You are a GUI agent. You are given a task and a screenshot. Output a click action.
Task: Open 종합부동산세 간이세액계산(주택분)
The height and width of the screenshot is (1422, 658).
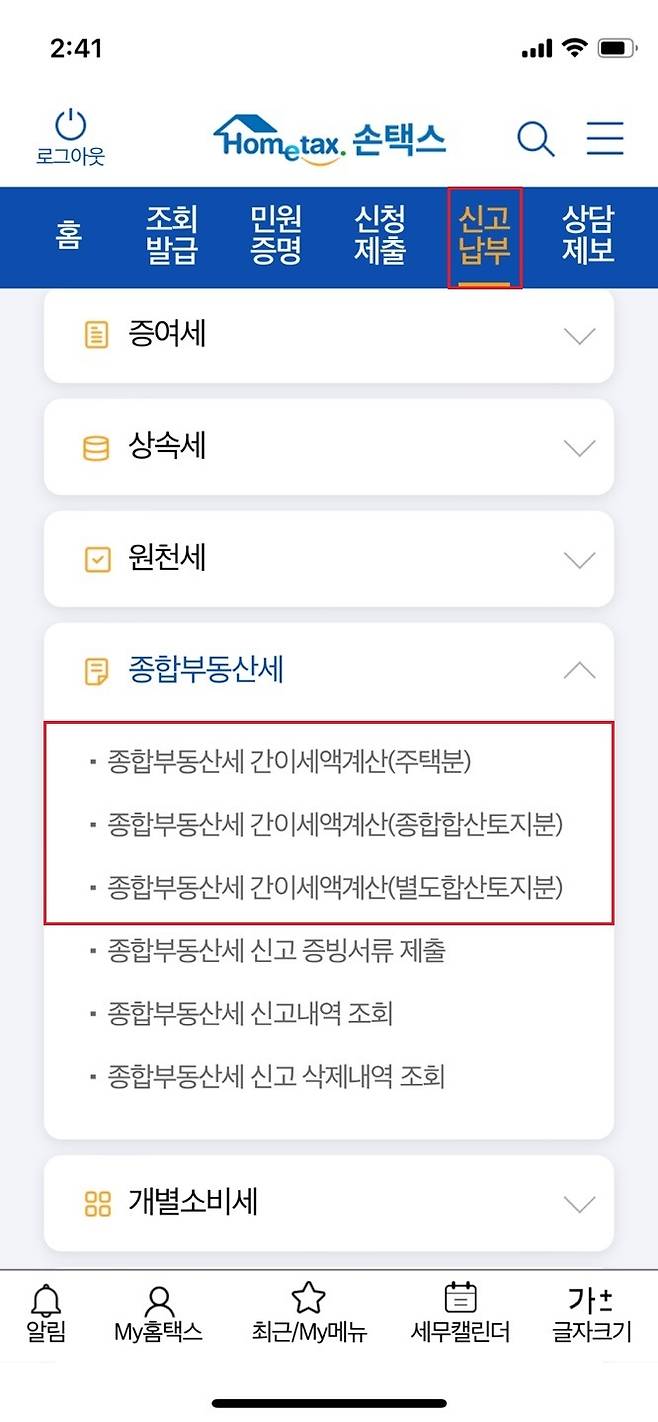coord(289,761)
